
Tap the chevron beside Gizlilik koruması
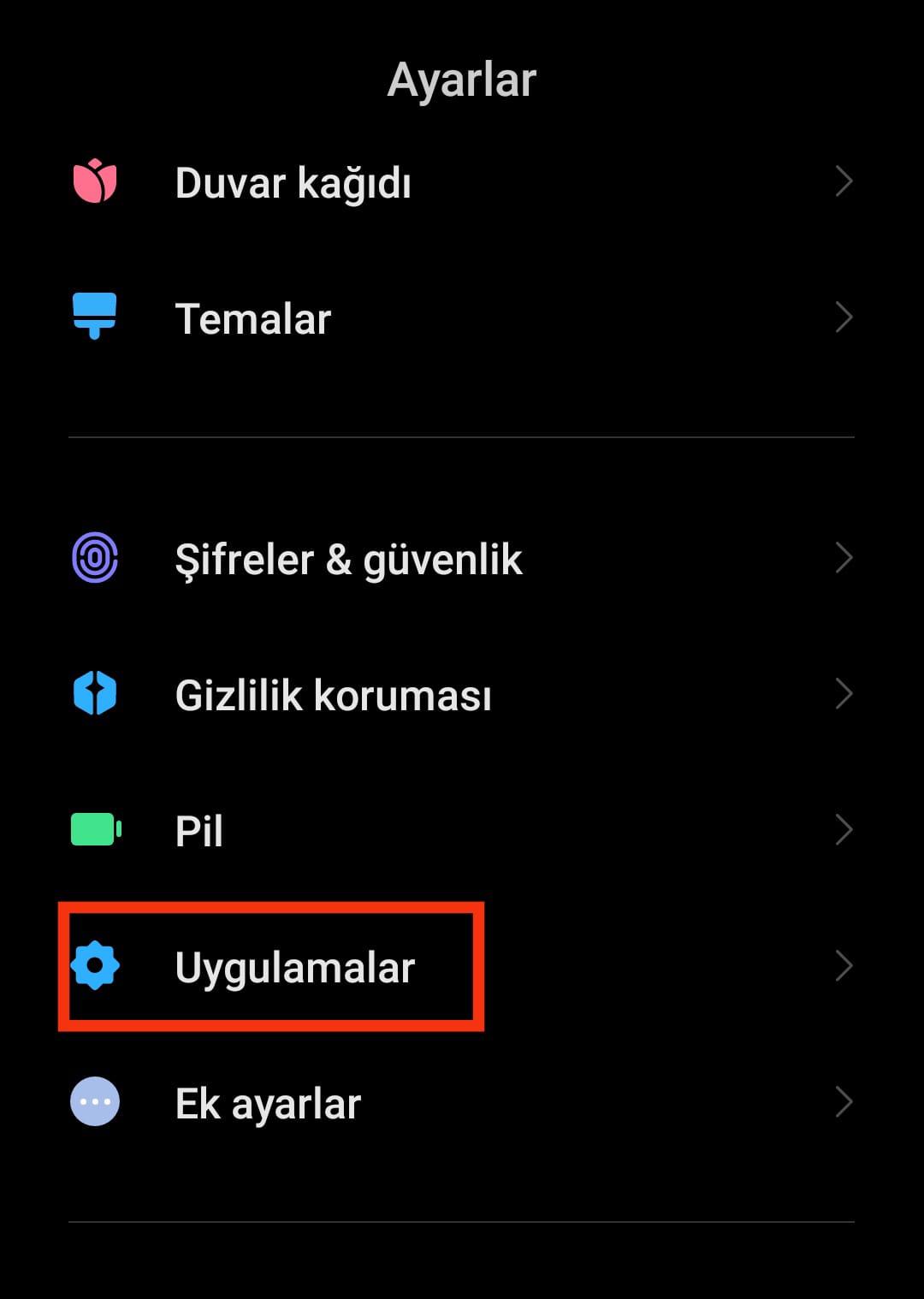pos(845,693)
